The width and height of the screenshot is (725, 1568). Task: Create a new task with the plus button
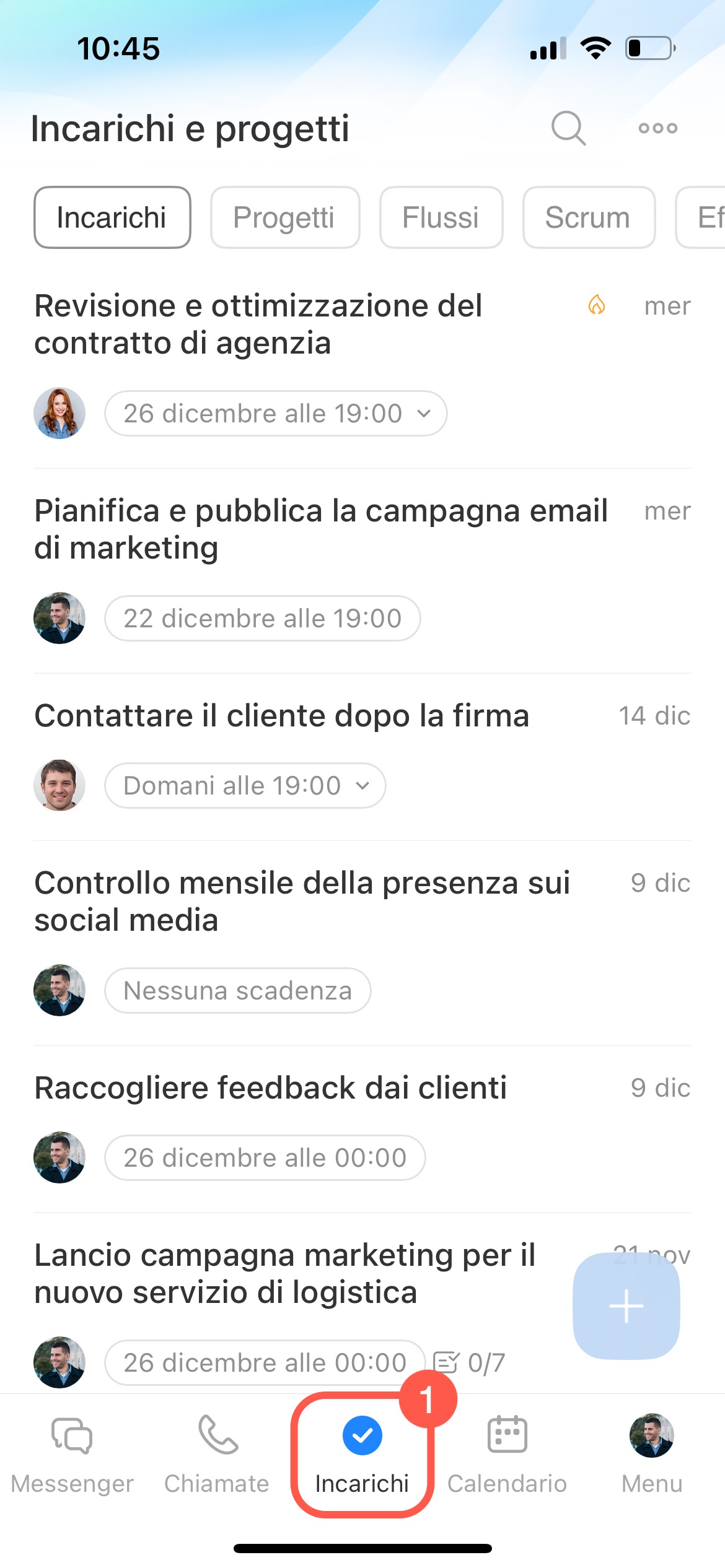point(626,1306)
